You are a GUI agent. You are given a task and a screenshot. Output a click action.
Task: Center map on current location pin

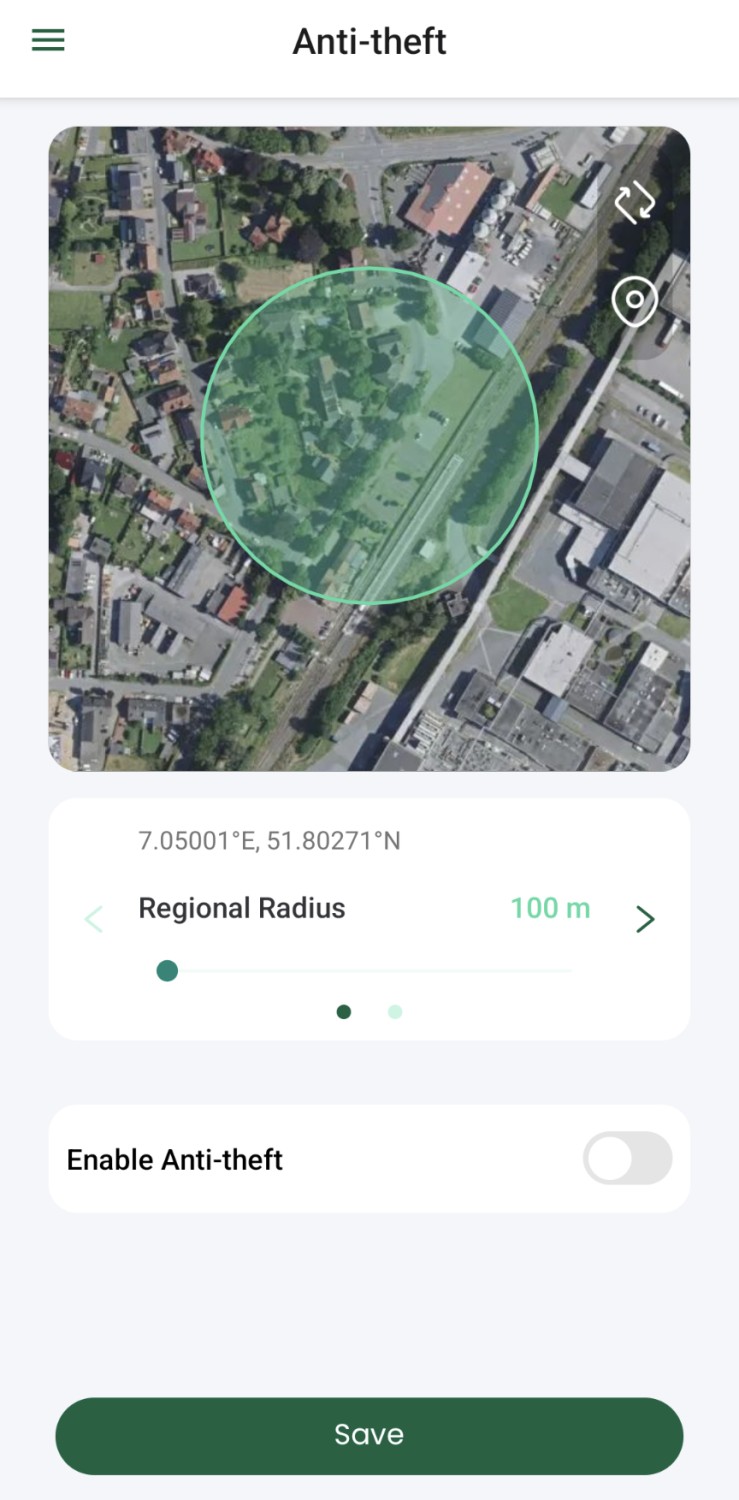[635, 300]
